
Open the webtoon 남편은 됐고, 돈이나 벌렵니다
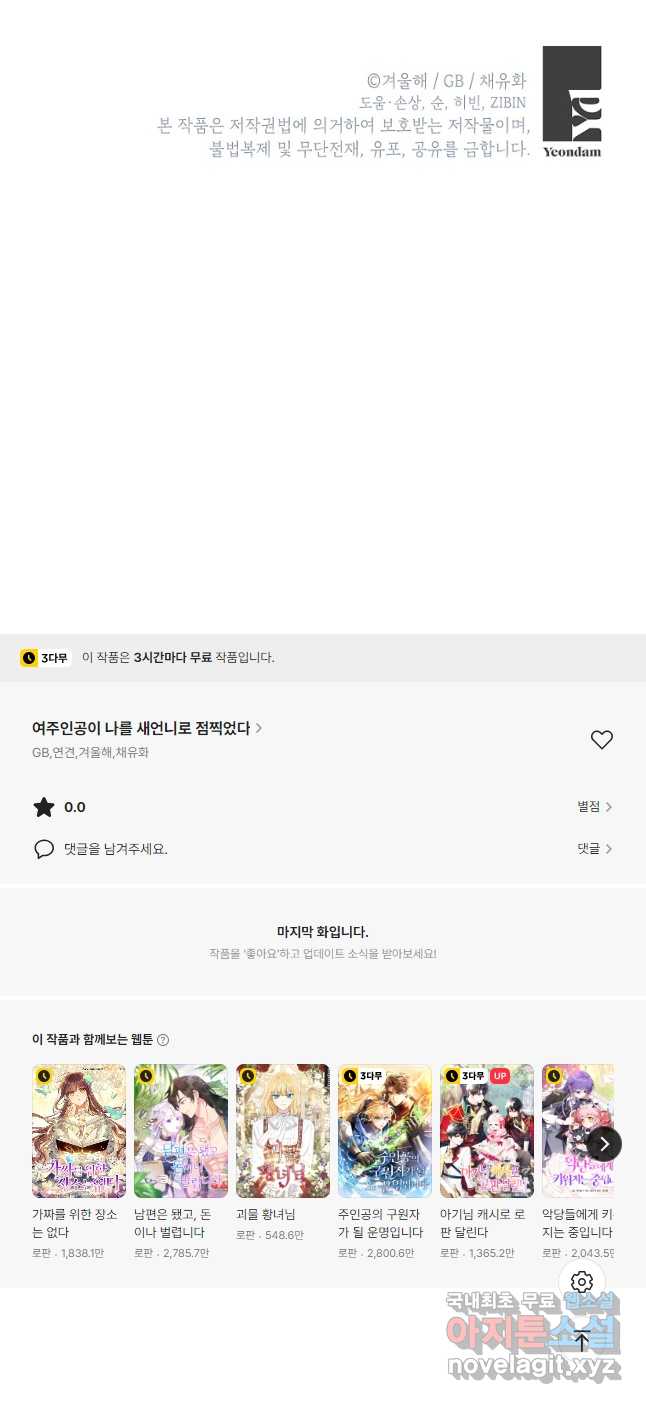(181, 1131)
